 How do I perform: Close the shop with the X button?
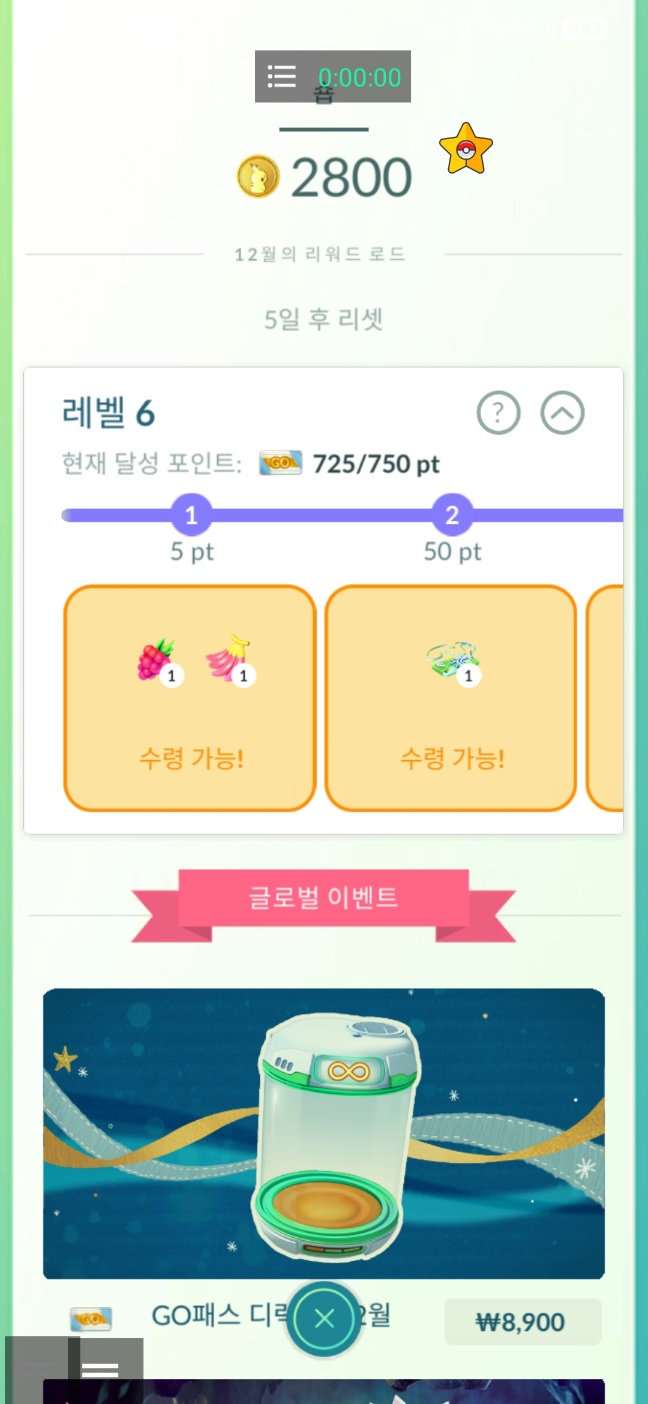click(324, 1318)
